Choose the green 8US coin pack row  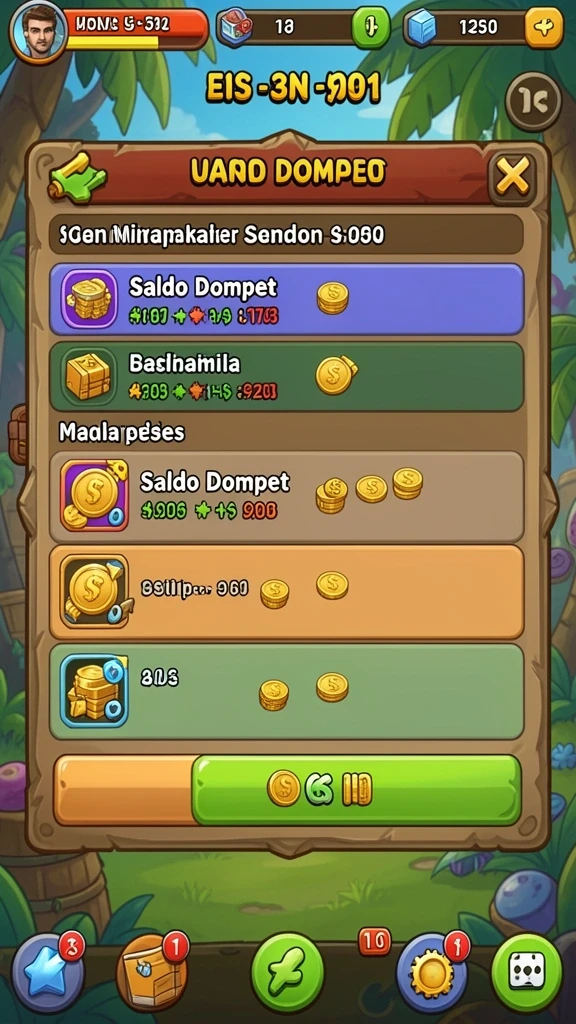[x=287, y=692]
